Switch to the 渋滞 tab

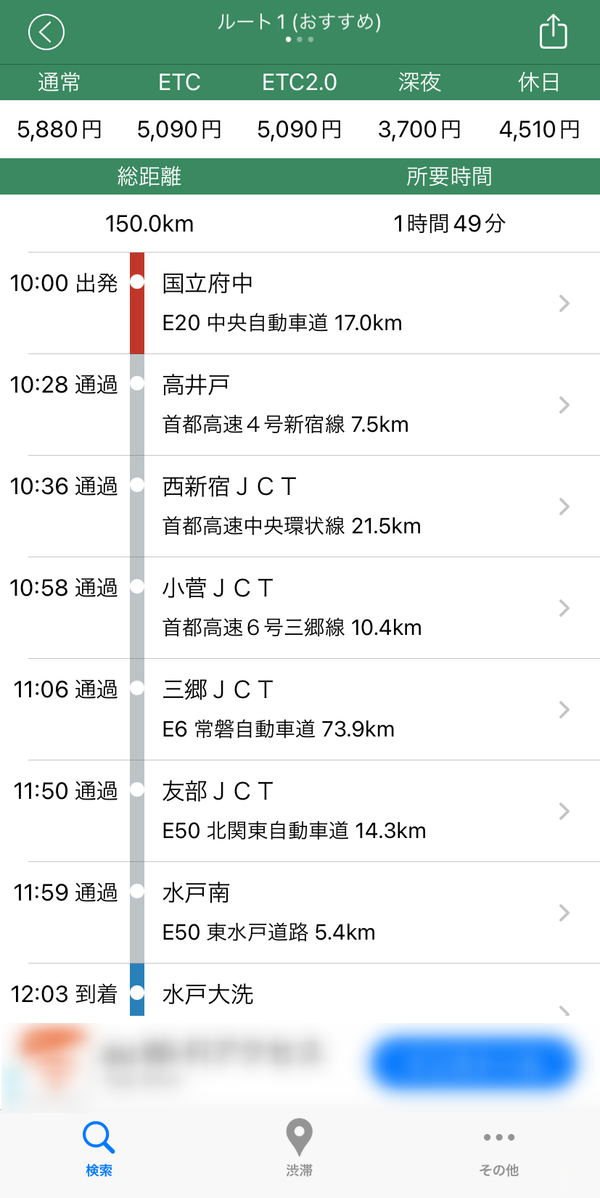point(299,1148)
